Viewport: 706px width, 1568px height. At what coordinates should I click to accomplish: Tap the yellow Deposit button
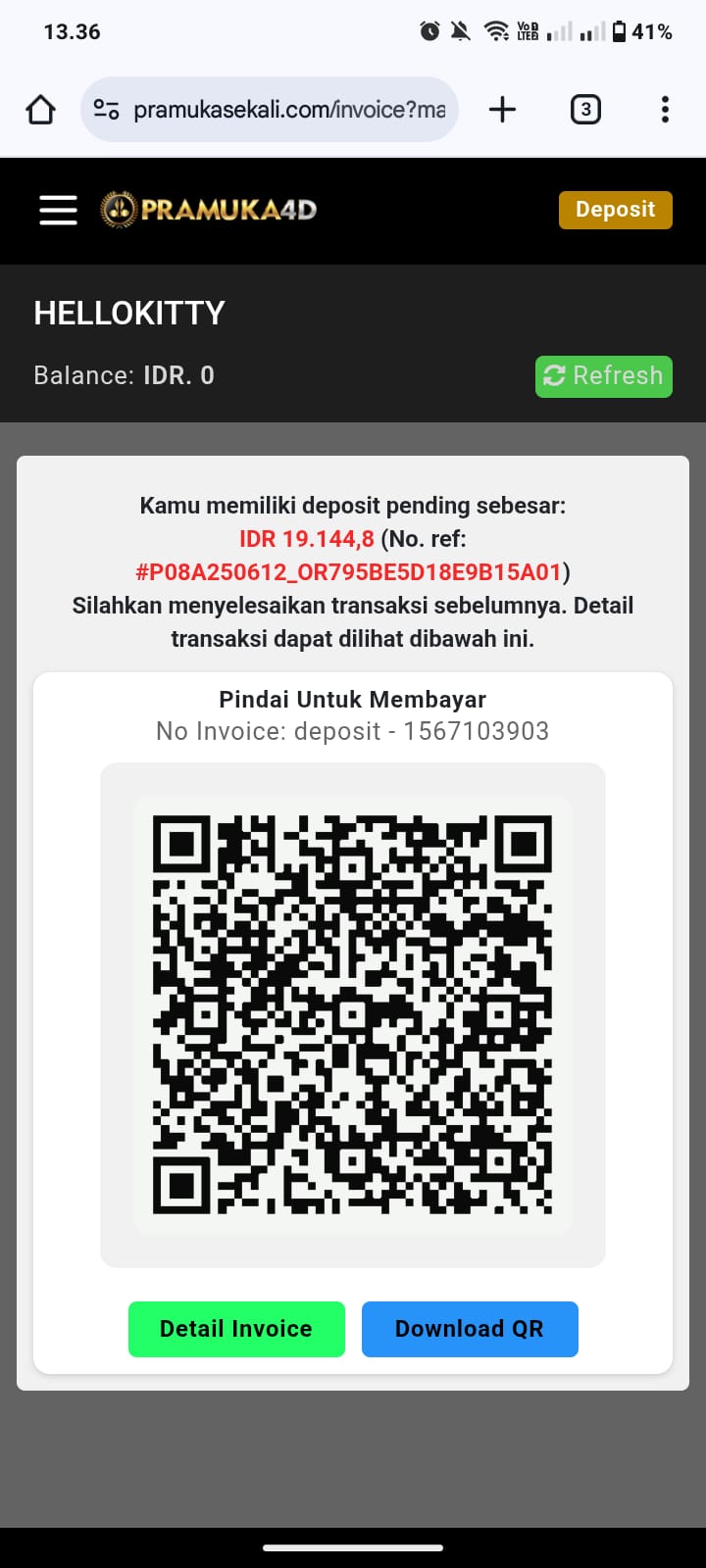(615, 210)
